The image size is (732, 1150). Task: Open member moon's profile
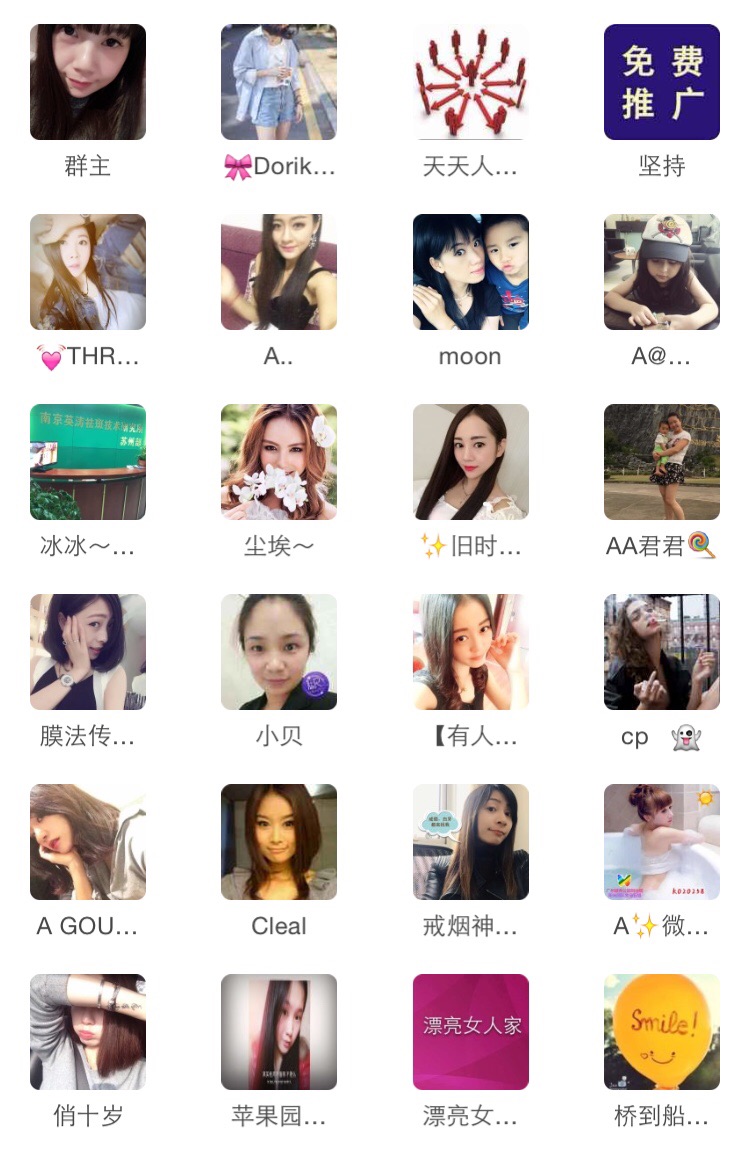[470, 272]
